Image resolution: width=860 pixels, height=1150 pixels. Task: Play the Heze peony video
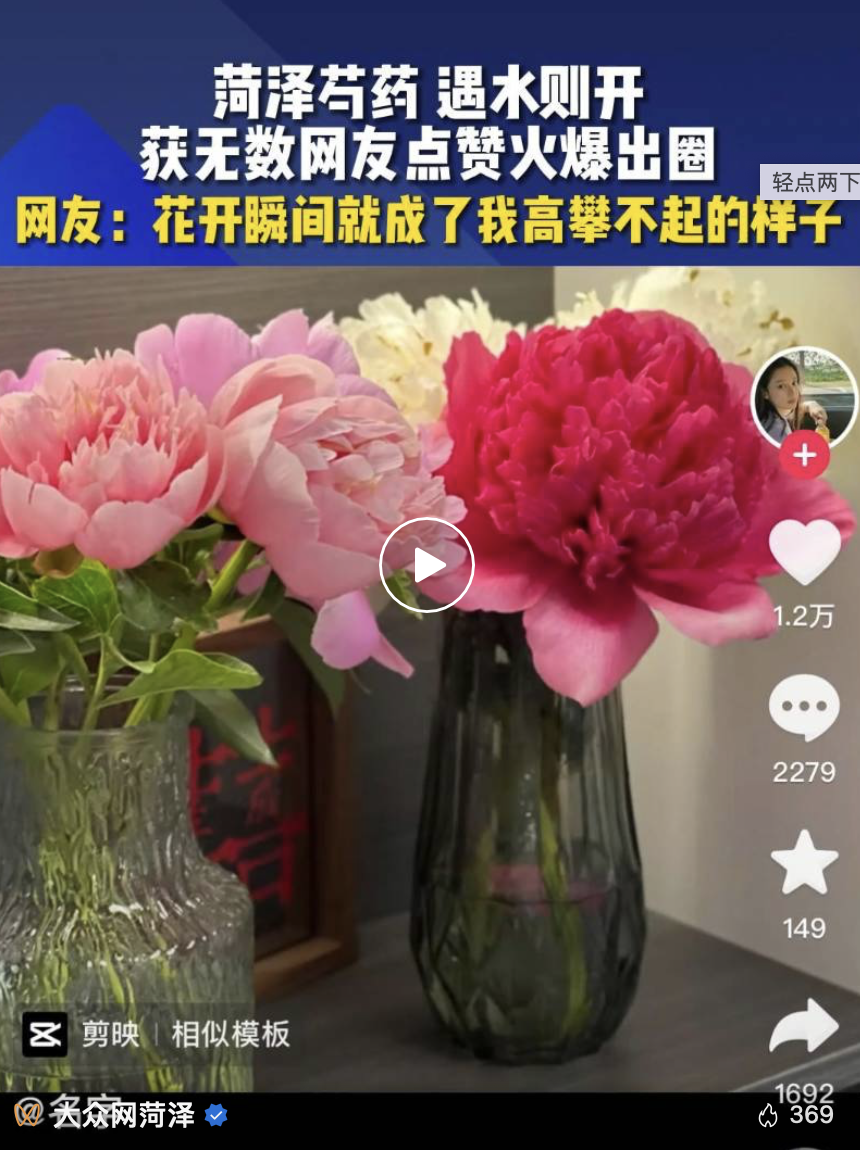point(427,565)
